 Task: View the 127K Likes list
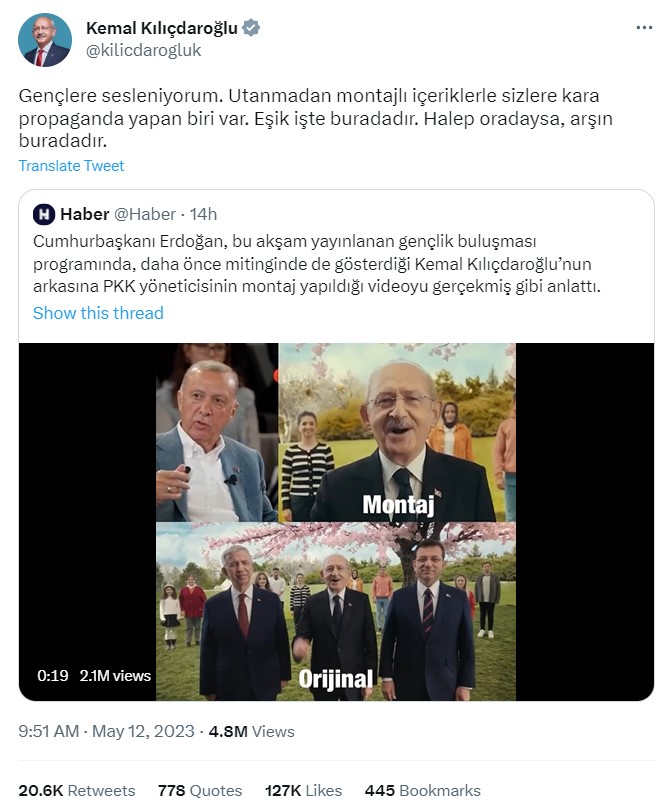pyautogui.click(x=303, y=790)
